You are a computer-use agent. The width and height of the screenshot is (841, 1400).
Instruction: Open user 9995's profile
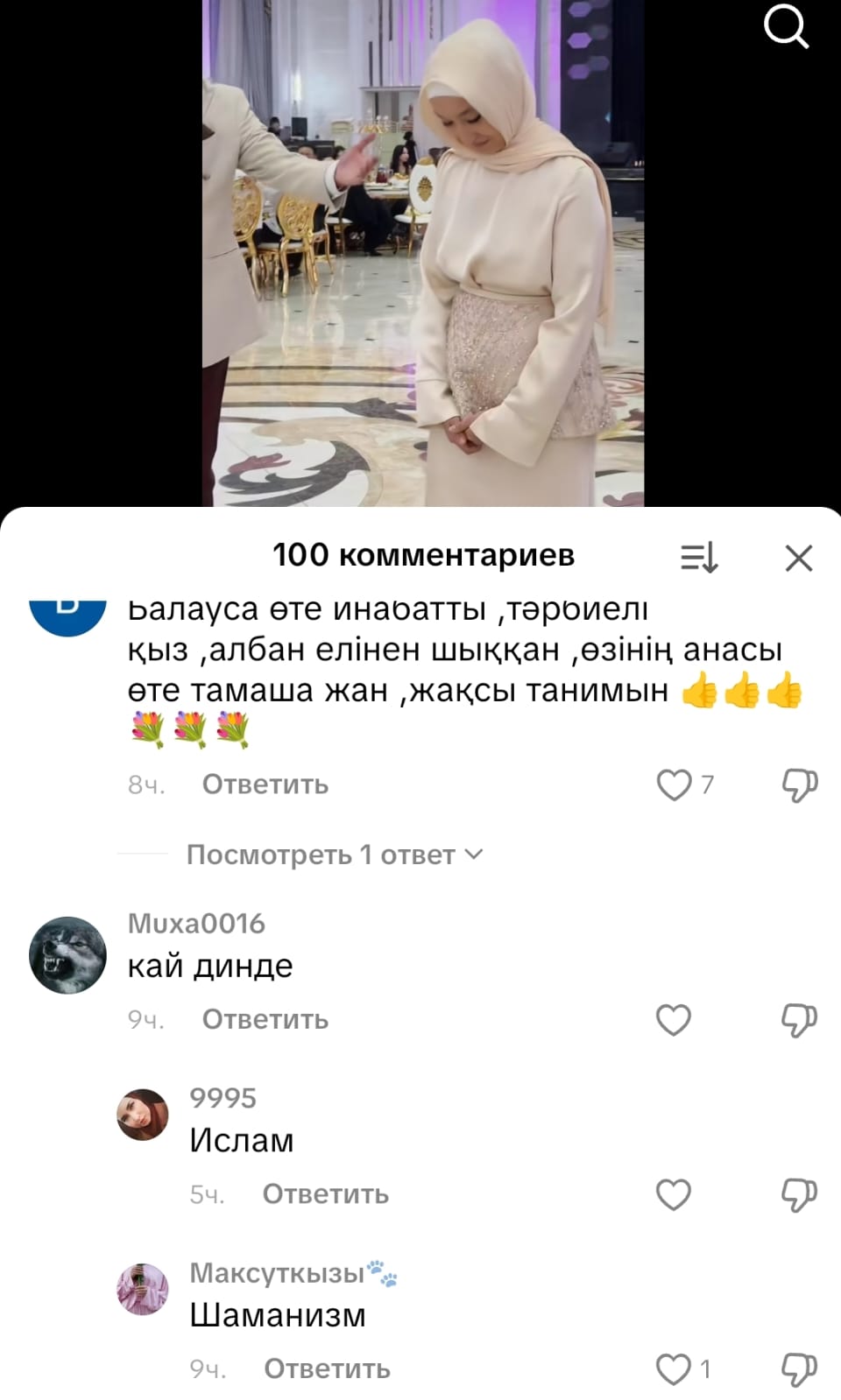point(143,1115)
